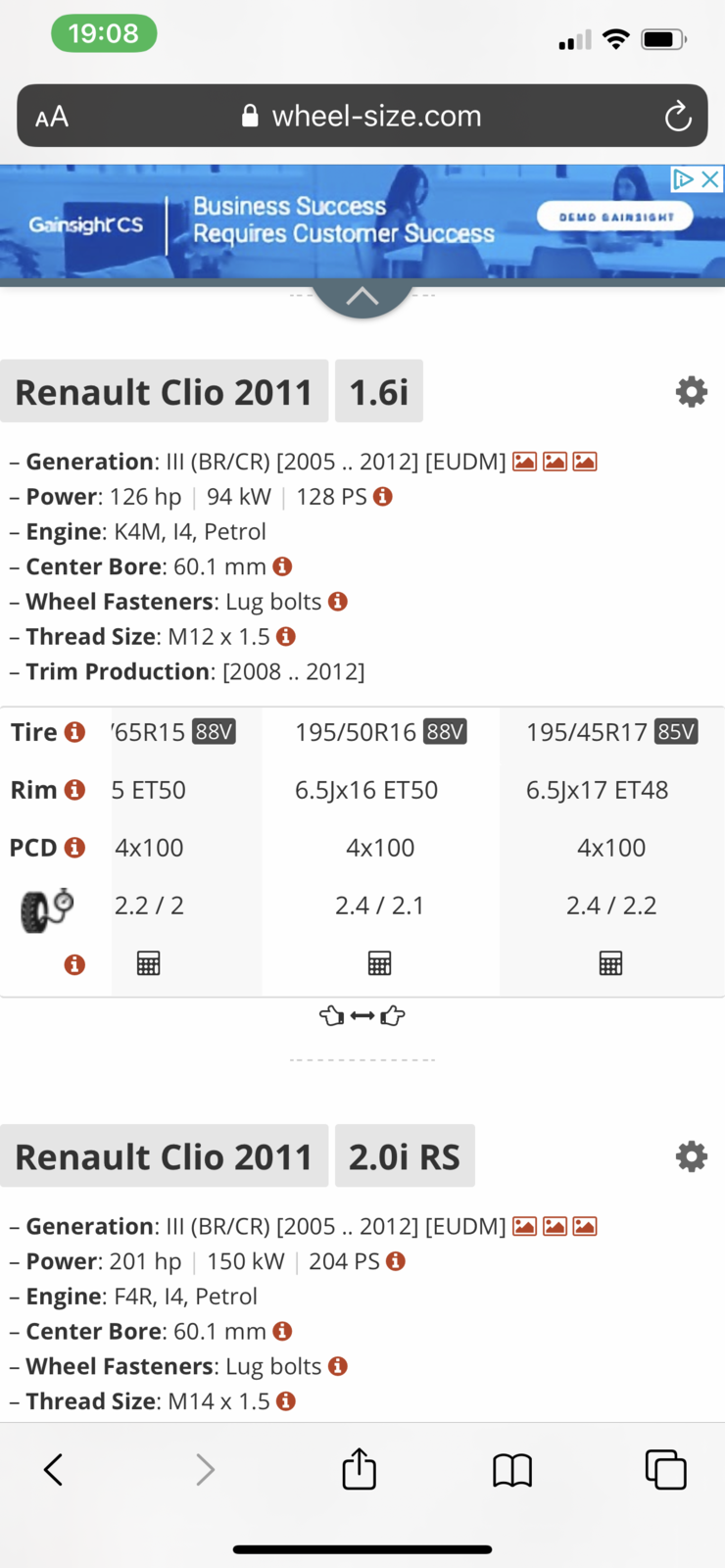This screenshot has height=1568, width=725.
Task: Open the calculator for the 195/50R16 tire
Action: coord(379,963)
